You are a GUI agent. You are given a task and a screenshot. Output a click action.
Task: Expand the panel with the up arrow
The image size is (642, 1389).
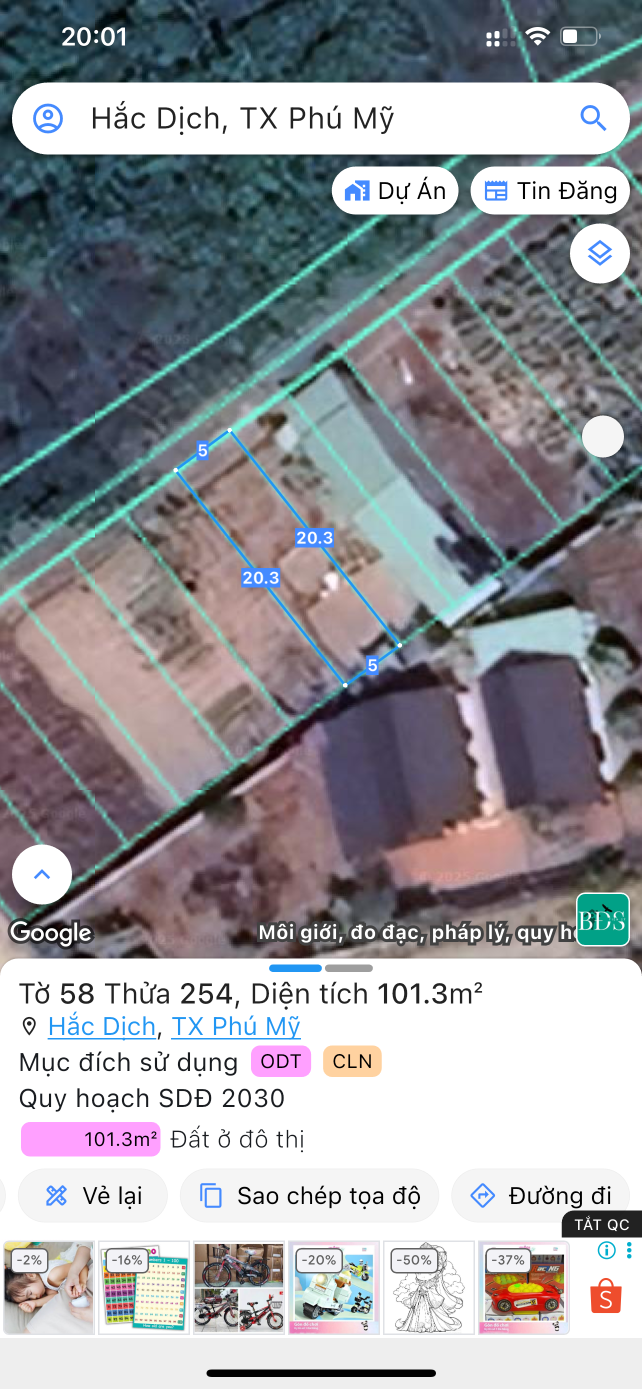tap(42, 875)
